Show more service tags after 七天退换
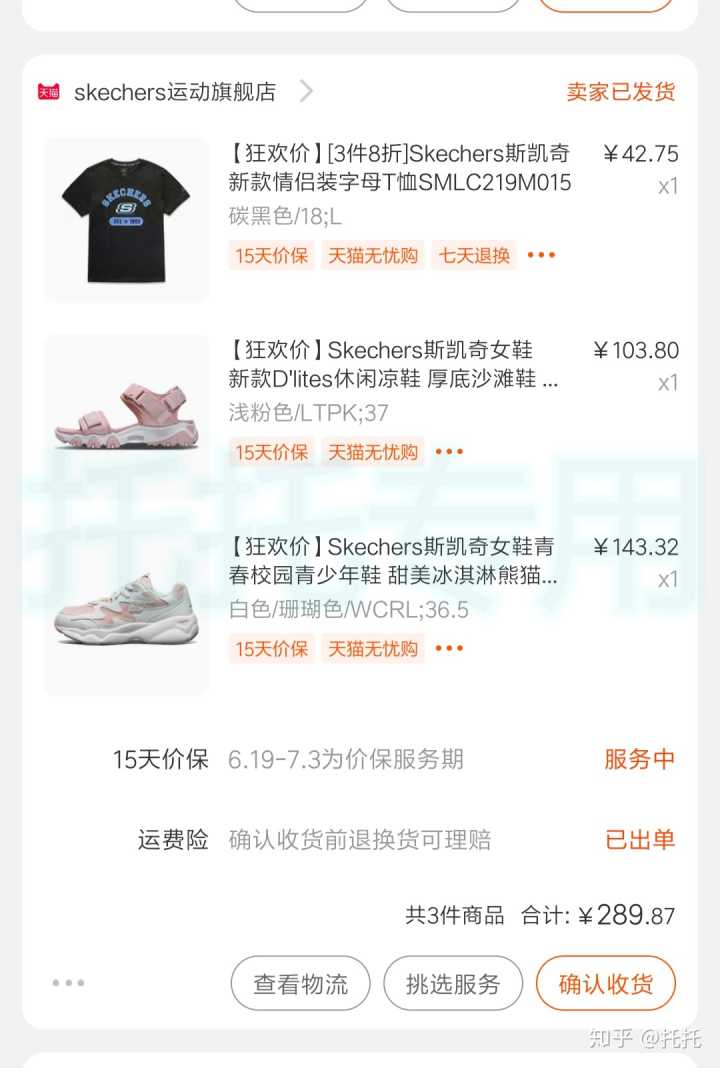The width and height of the screenshot is (720, 1068). (x=541, y=255)
